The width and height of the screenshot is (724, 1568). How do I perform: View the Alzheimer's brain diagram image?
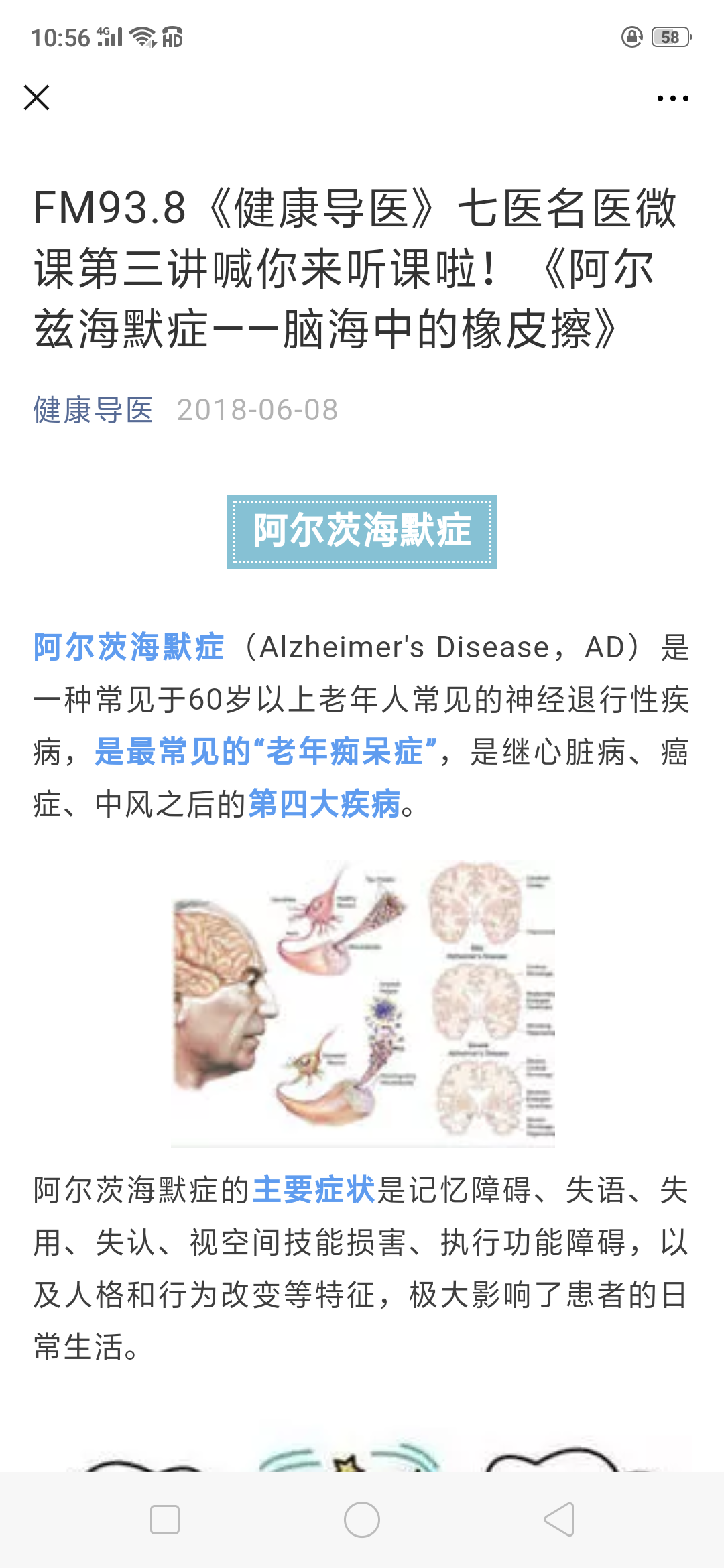point(363,1003)
